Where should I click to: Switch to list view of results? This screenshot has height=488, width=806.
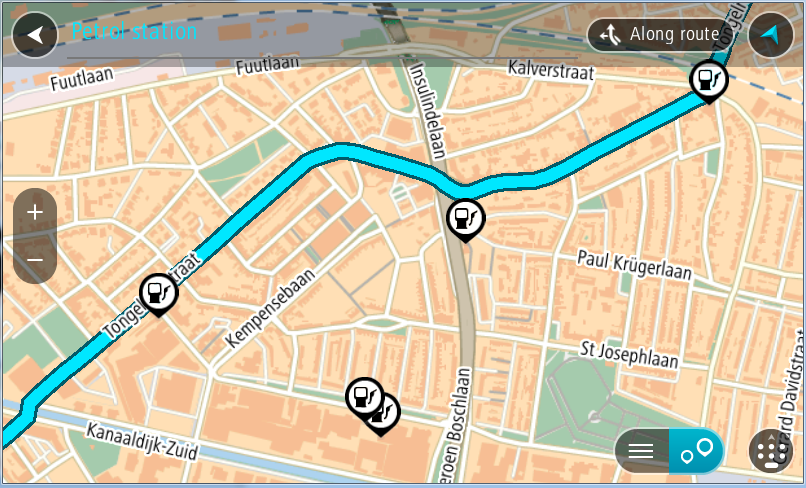(642, 452)
